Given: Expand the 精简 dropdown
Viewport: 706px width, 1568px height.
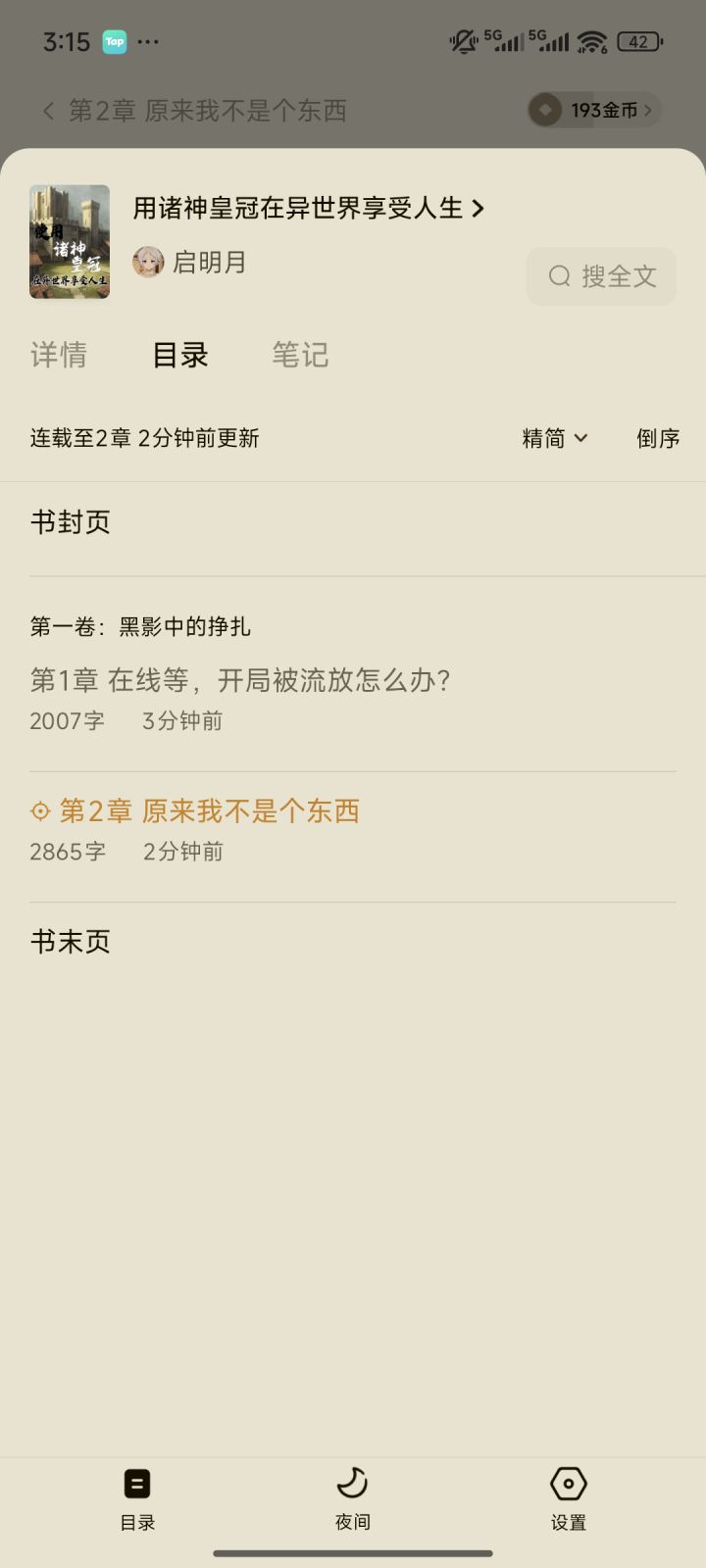Looking at the screenshot, I should coord(555,438).
